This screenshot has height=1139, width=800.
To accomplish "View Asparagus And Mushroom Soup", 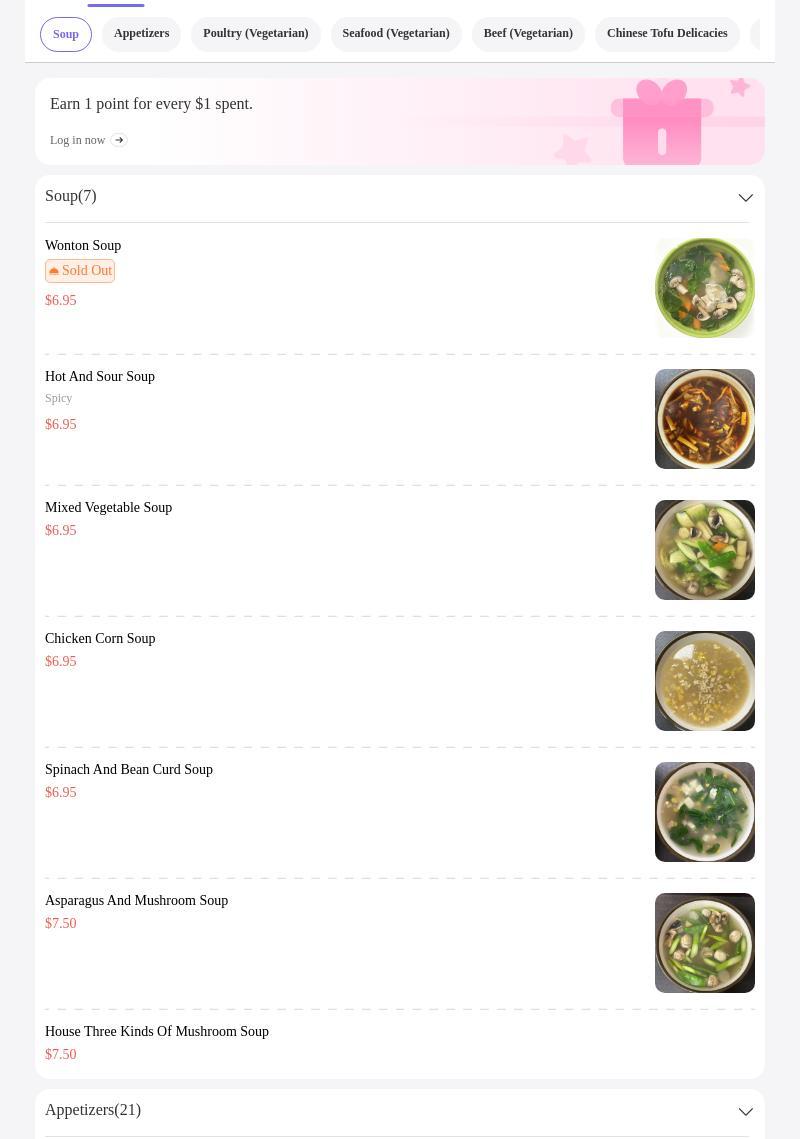I will pos(136,901).
